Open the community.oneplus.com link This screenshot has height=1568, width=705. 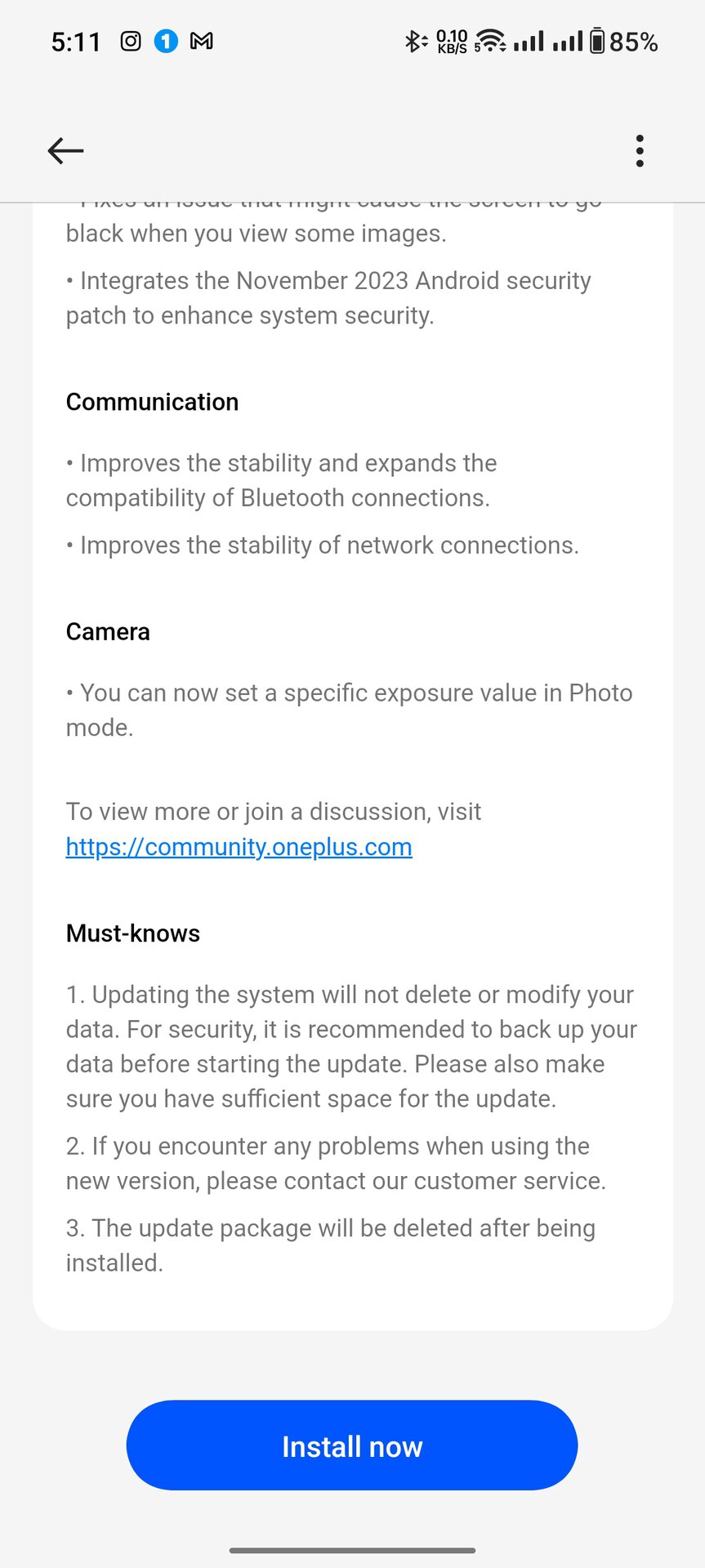(239, 847)
